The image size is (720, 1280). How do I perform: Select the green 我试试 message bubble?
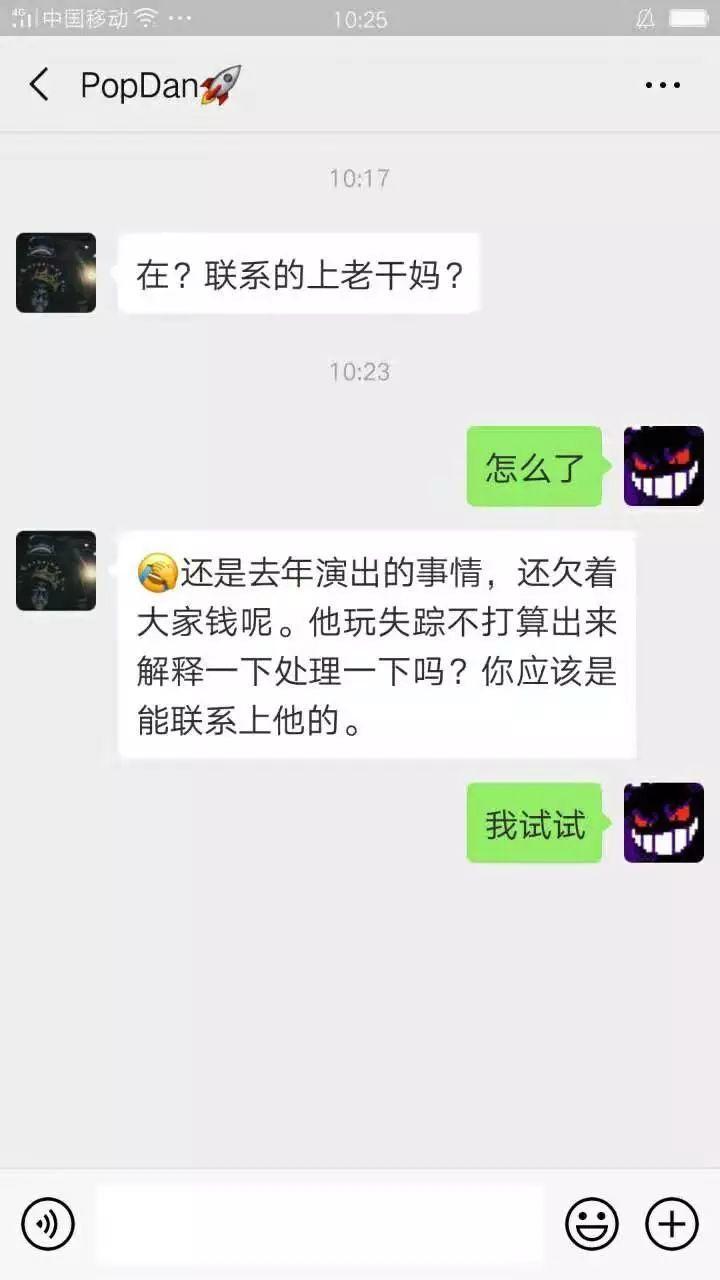533,823
